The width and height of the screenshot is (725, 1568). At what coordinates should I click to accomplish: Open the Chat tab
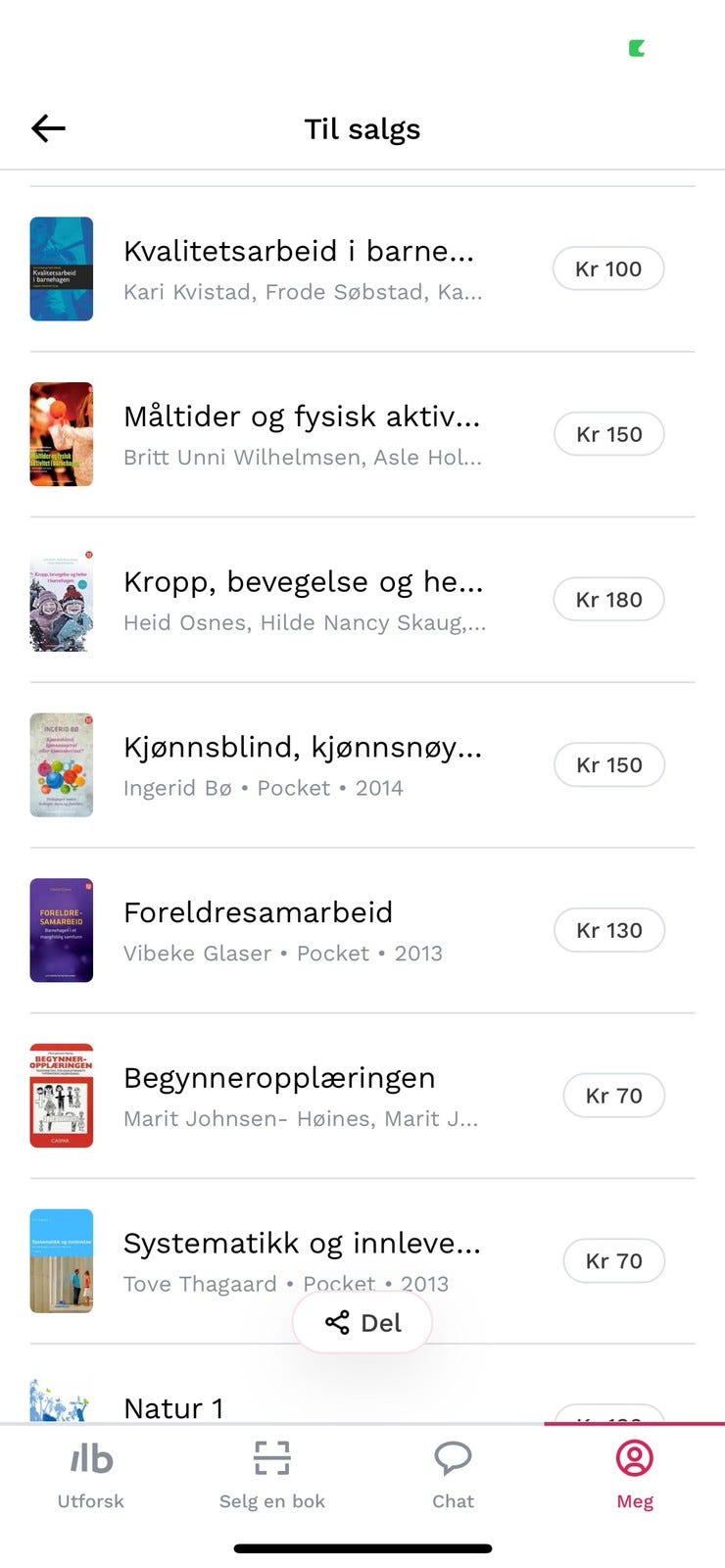point(454,1475)
